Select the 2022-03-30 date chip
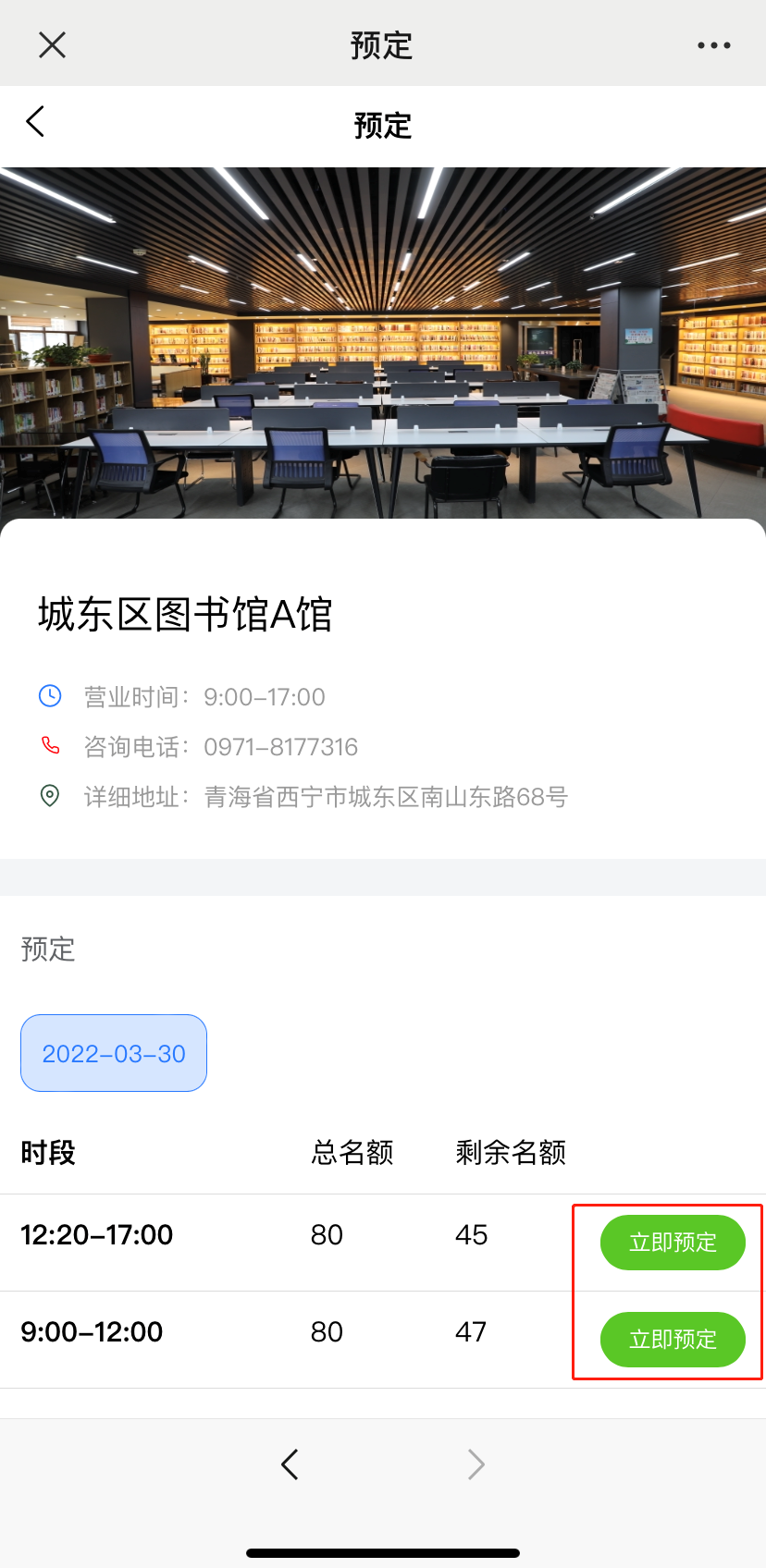766x1568 pixels. [x=114, y=1053]
